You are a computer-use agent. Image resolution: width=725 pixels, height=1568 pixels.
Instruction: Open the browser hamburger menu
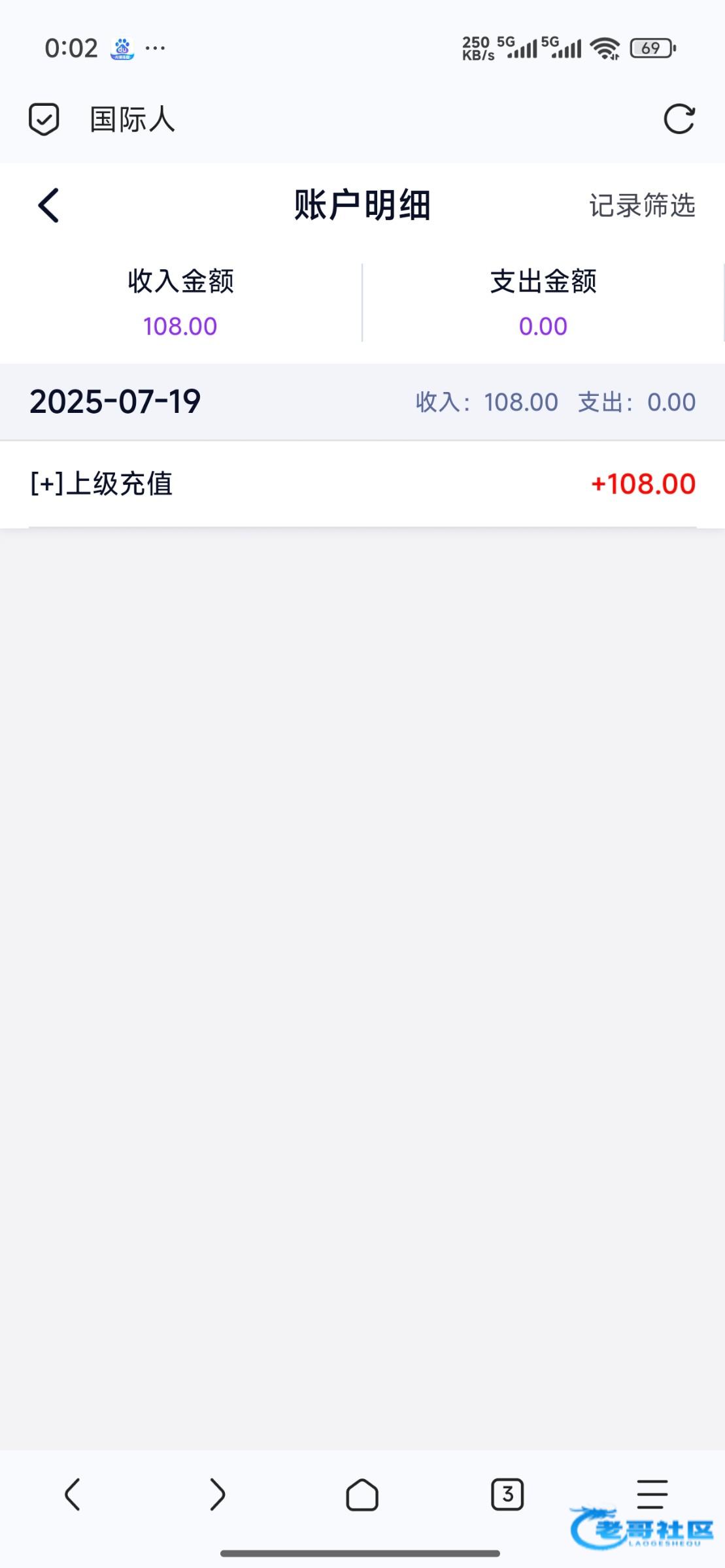[x=652, y=1494]
